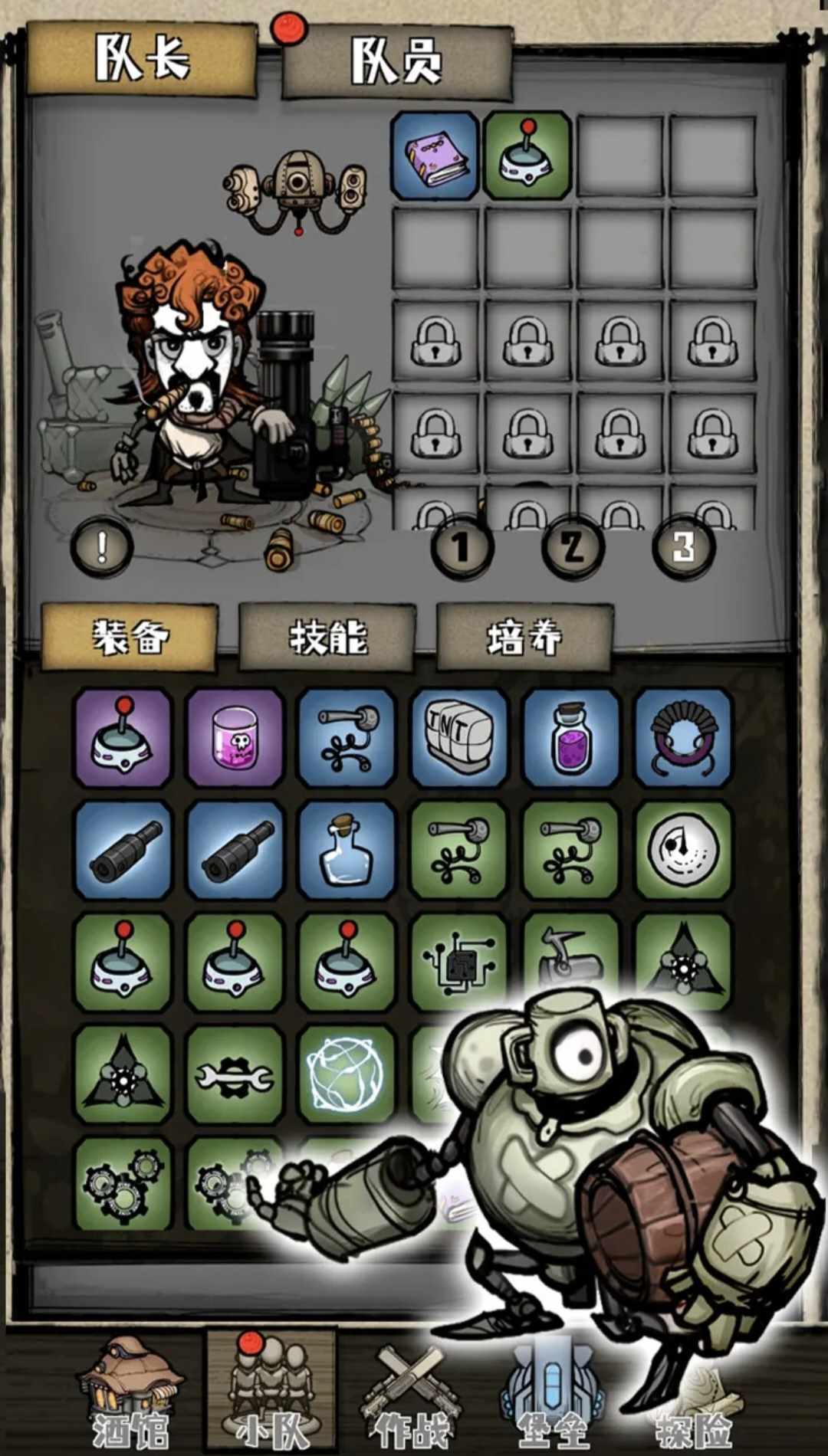
Task: Tap the equipped green joystick item
Action: tap(527, 156)
